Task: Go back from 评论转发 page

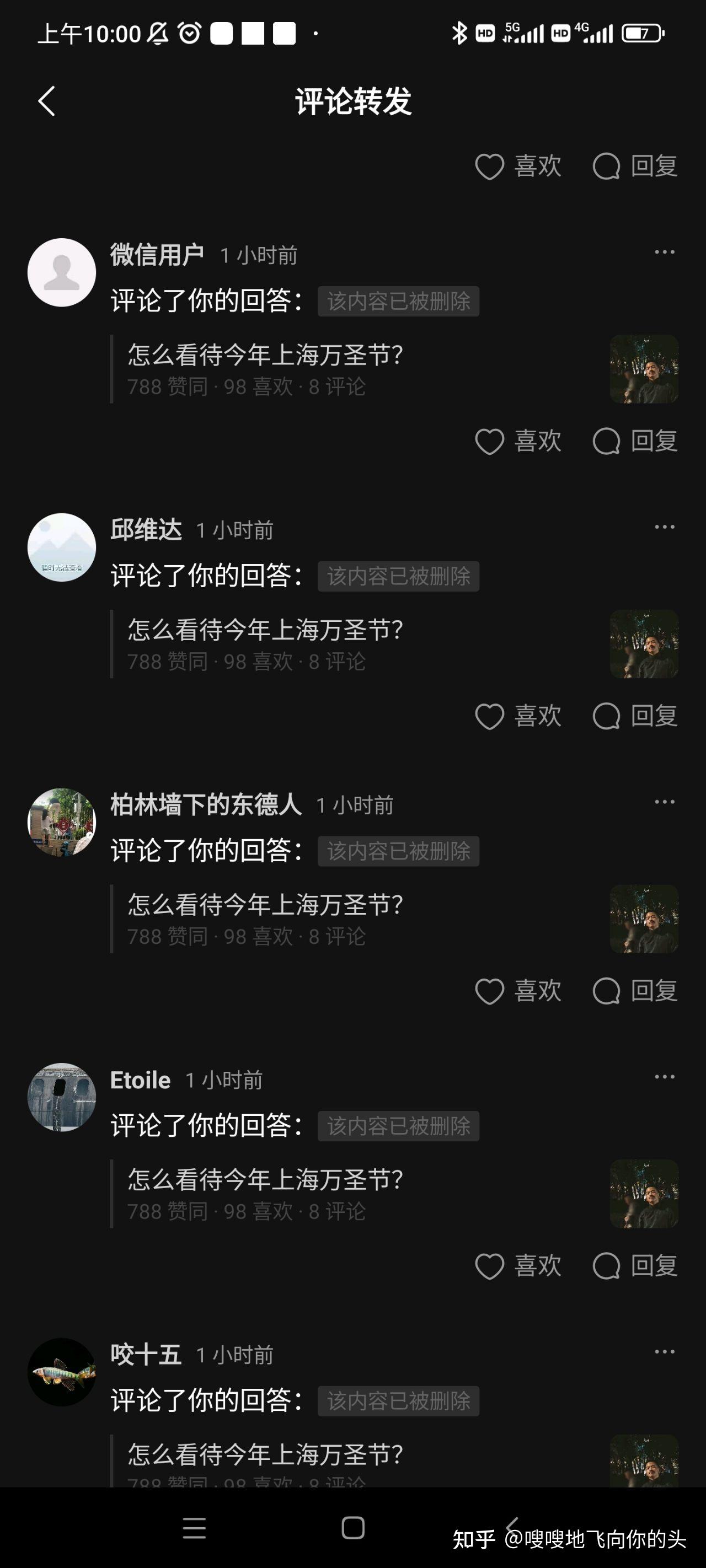Action: (x=47, y=101)
